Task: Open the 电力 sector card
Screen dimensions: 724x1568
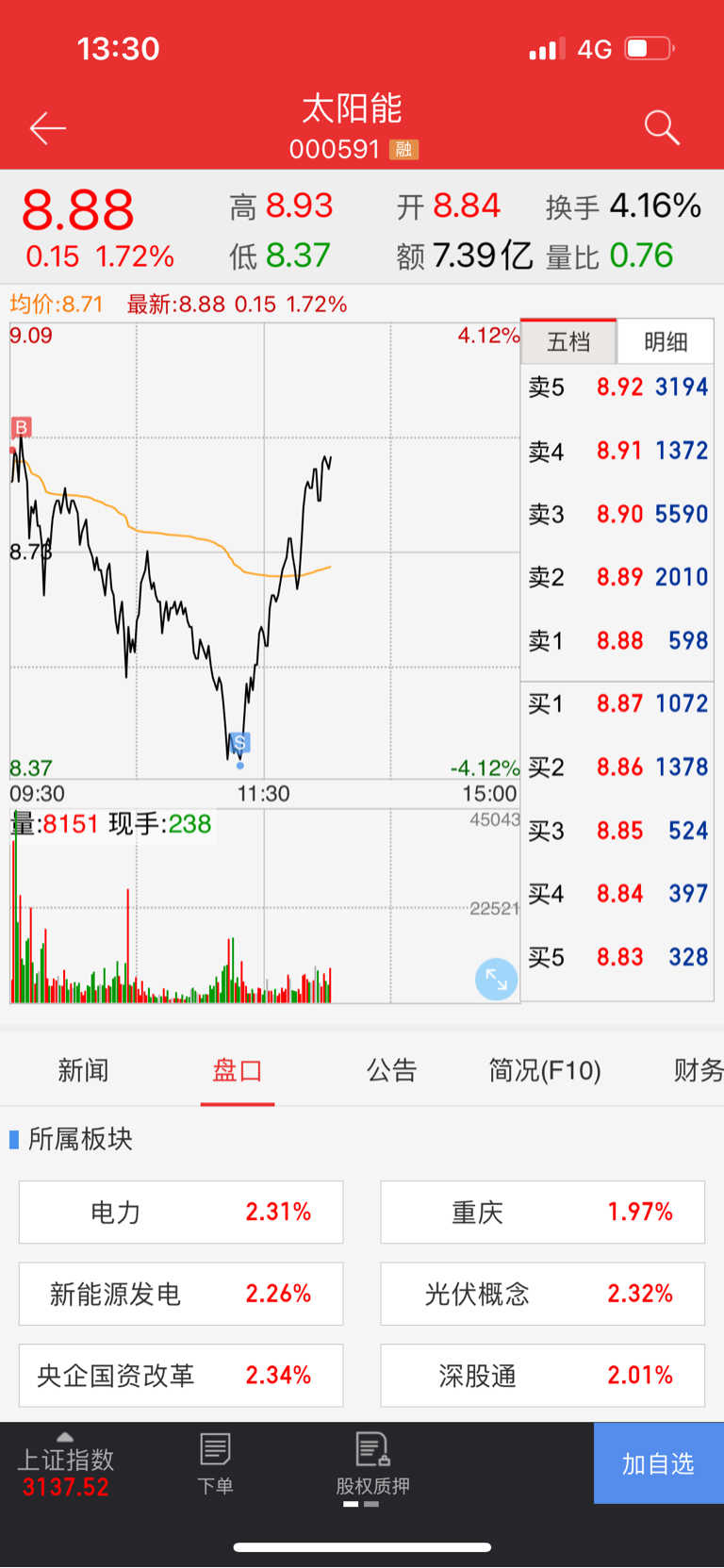Action: click(x=181, y=1212)
